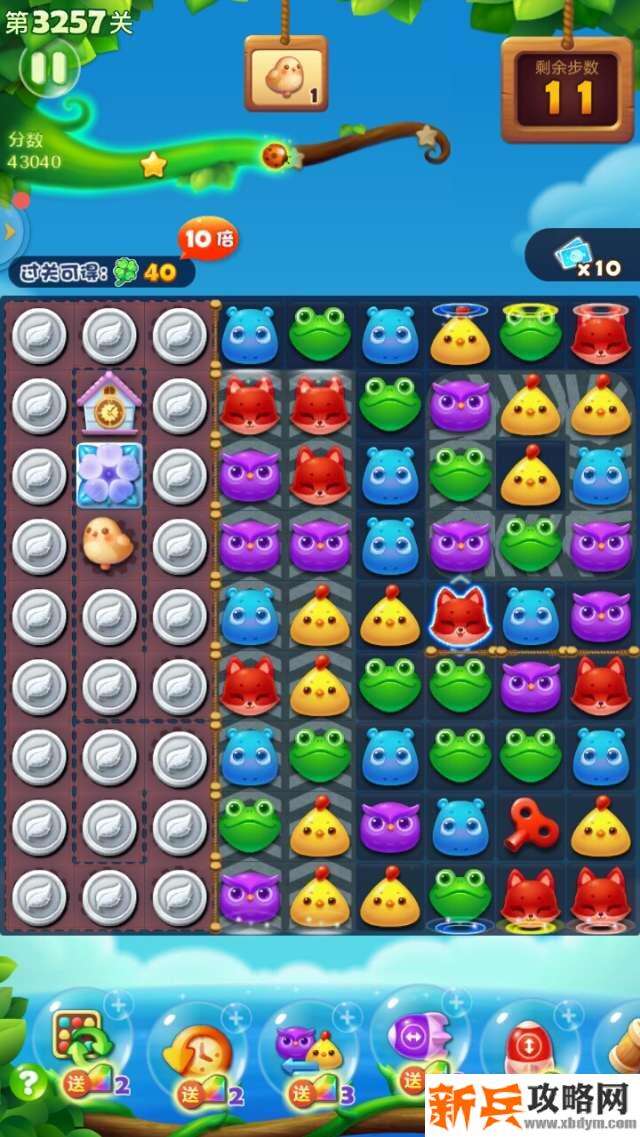Image resolution: width=640 pixels, height=1137 pixels.
Task: Tap the chick among the silver coins
Action: point(107,543)
